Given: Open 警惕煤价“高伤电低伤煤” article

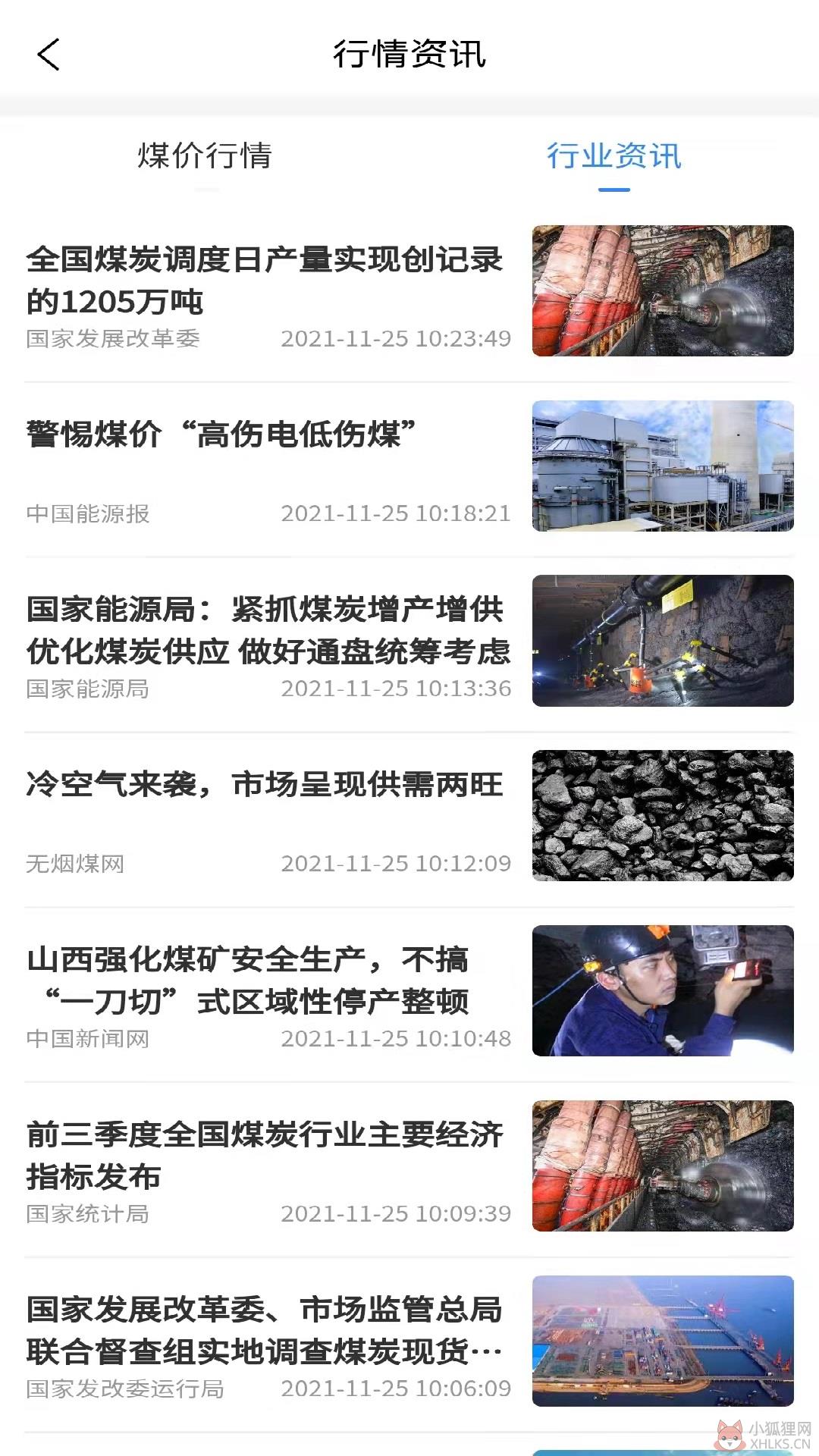Looking at the screenshot, I should click(409, 466).
